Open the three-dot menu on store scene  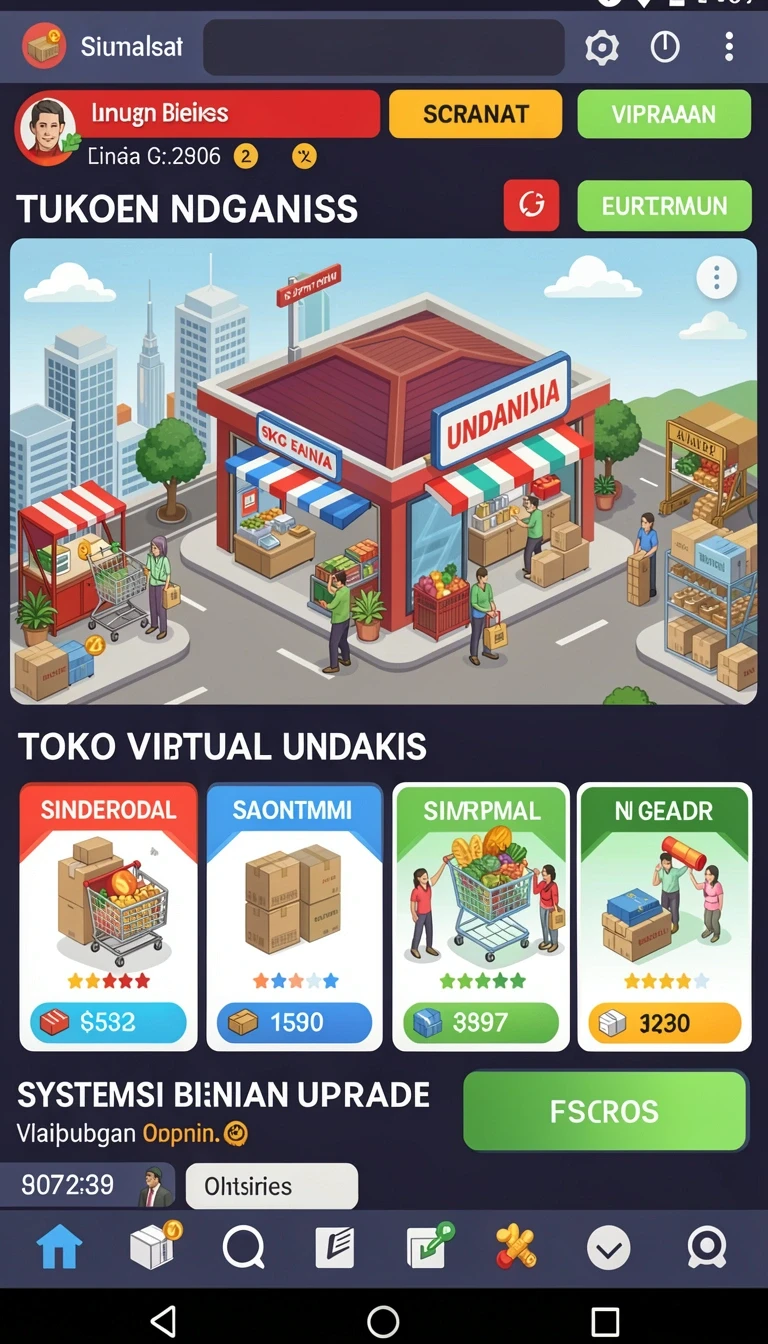716,278
